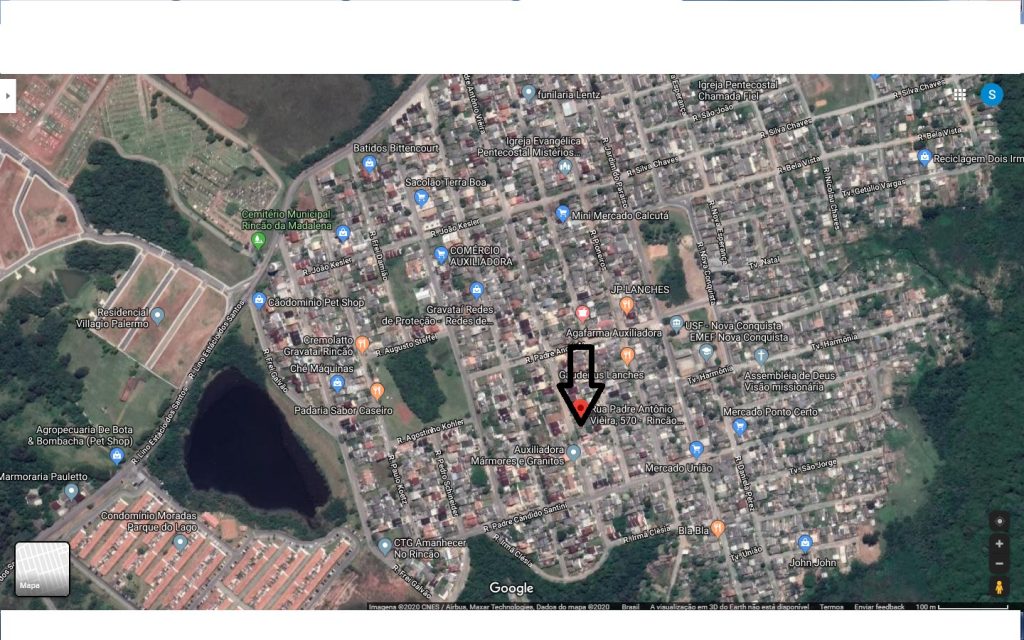This screenshot has height=640, width=1024.
Task: Select Padaria Sabor Caseiro marker
Action: coord(377,391)
